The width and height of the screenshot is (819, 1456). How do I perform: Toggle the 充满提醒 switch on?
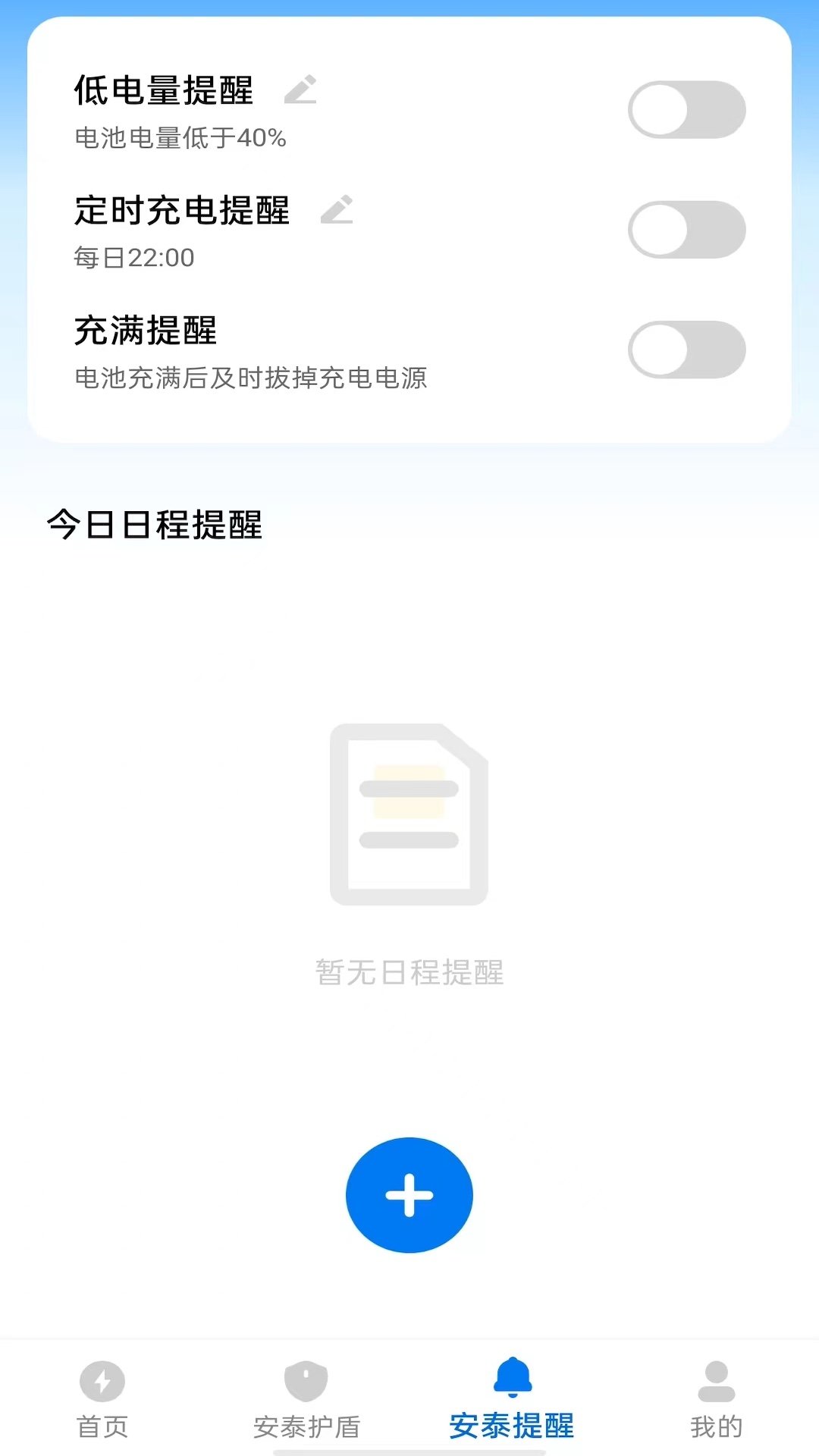[x=686, y=350]
